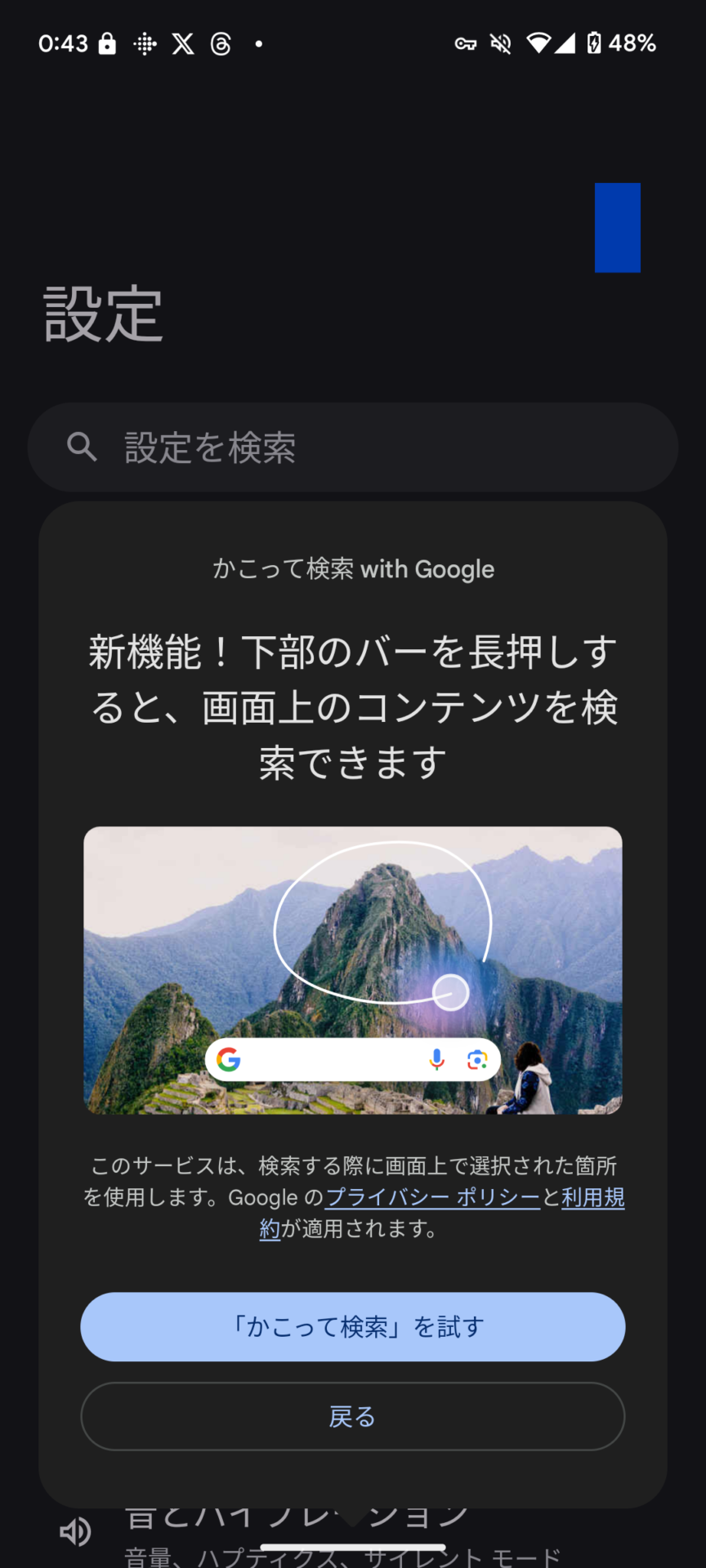The height and width of the screenshot is (1568, 706).
Task: Open the 利用規約 terms link
Action: [592, 1197]
